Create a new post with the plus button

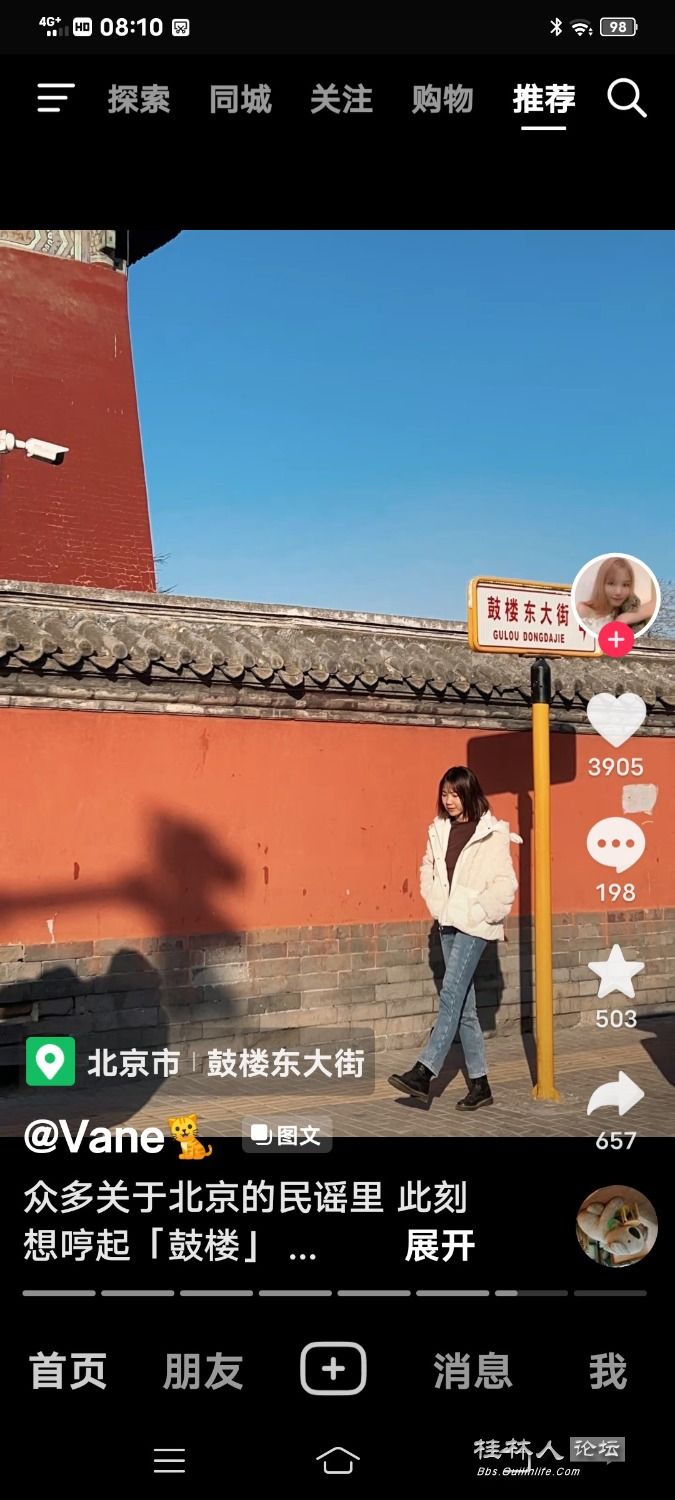point(334,1369)
